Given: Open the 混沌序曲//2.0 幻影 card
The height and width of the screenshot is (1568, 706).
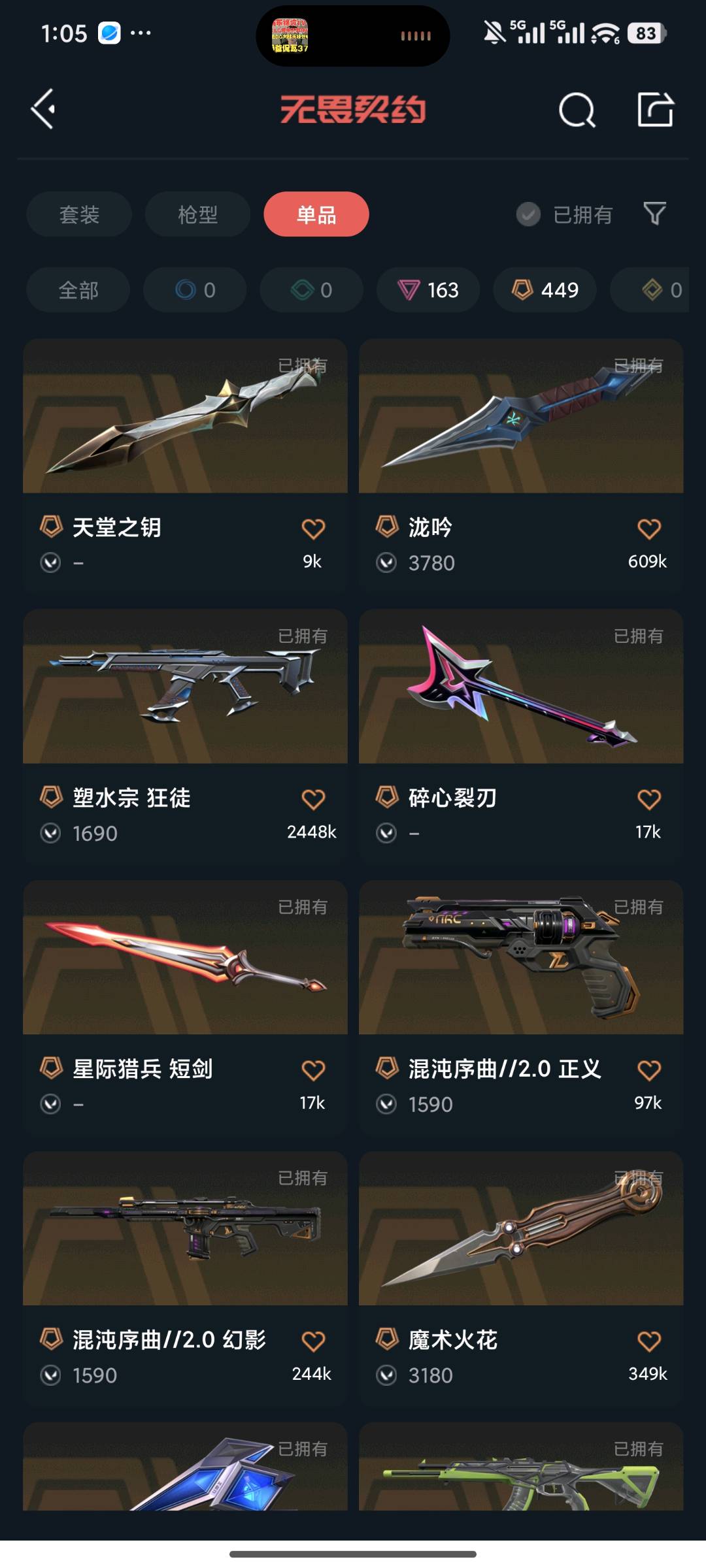Looking at the screenshot, I should [x=185, y=1279].
